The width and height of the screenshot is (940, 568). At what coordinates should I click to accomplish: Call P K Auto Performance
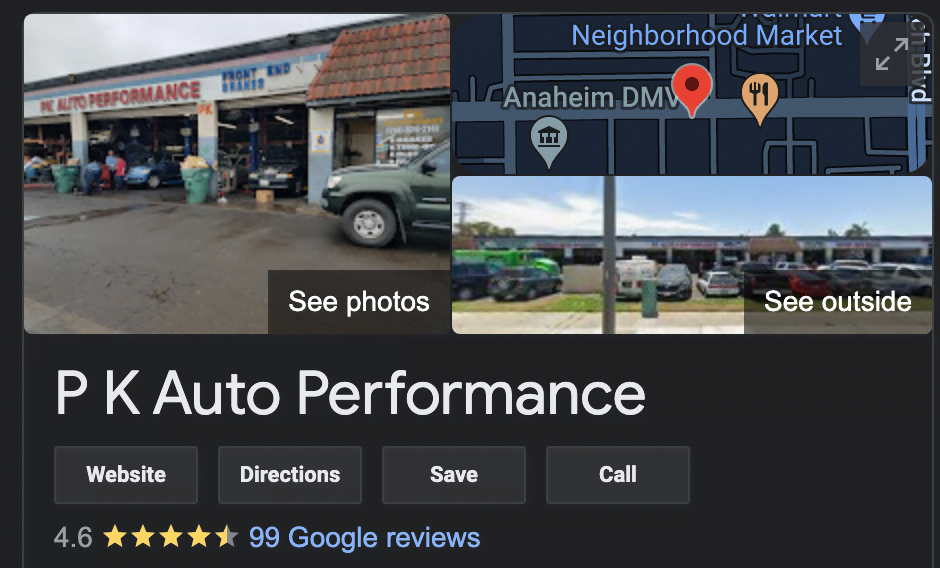[x=618, y=475]
